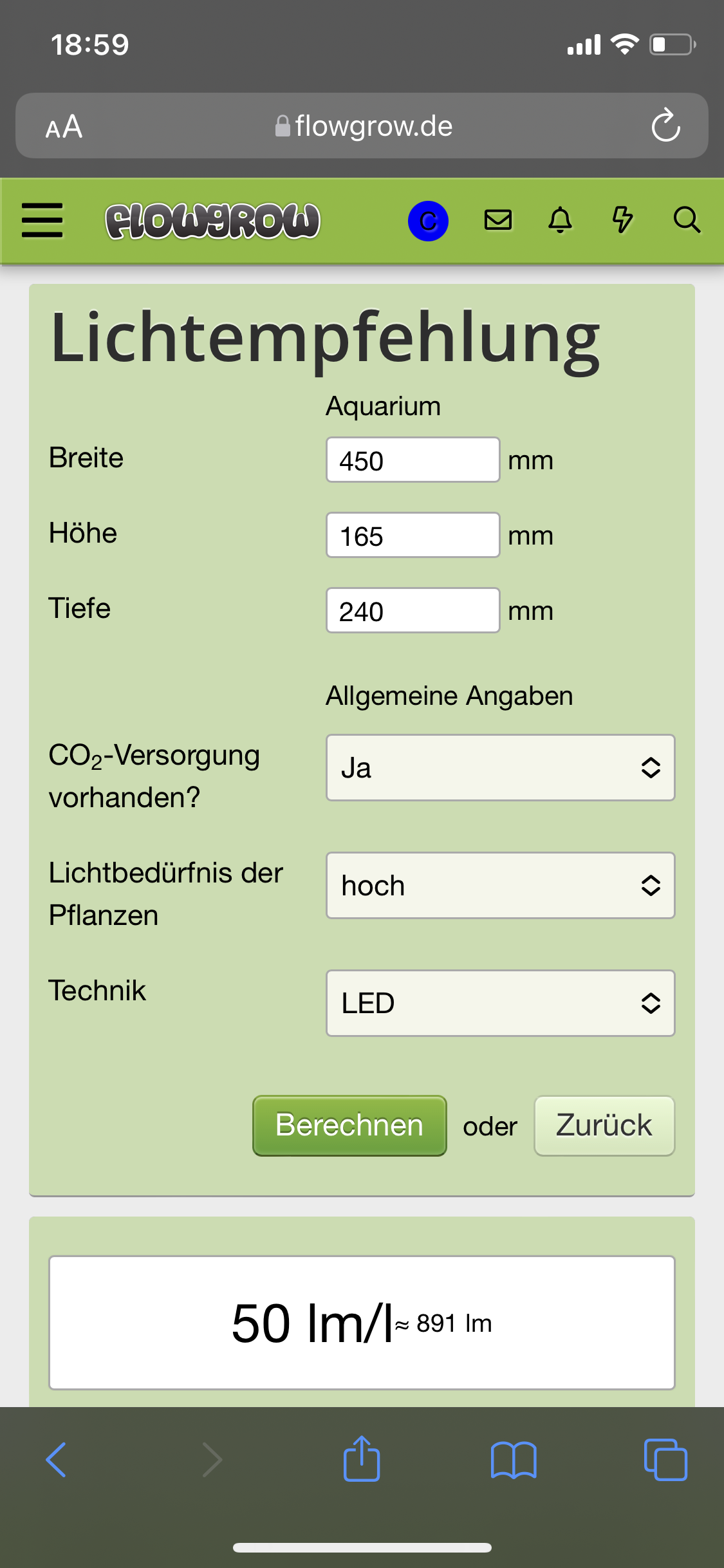Open the Flowgrow home logo
This screenshot has height=1568, width=724.
(212, 221)
